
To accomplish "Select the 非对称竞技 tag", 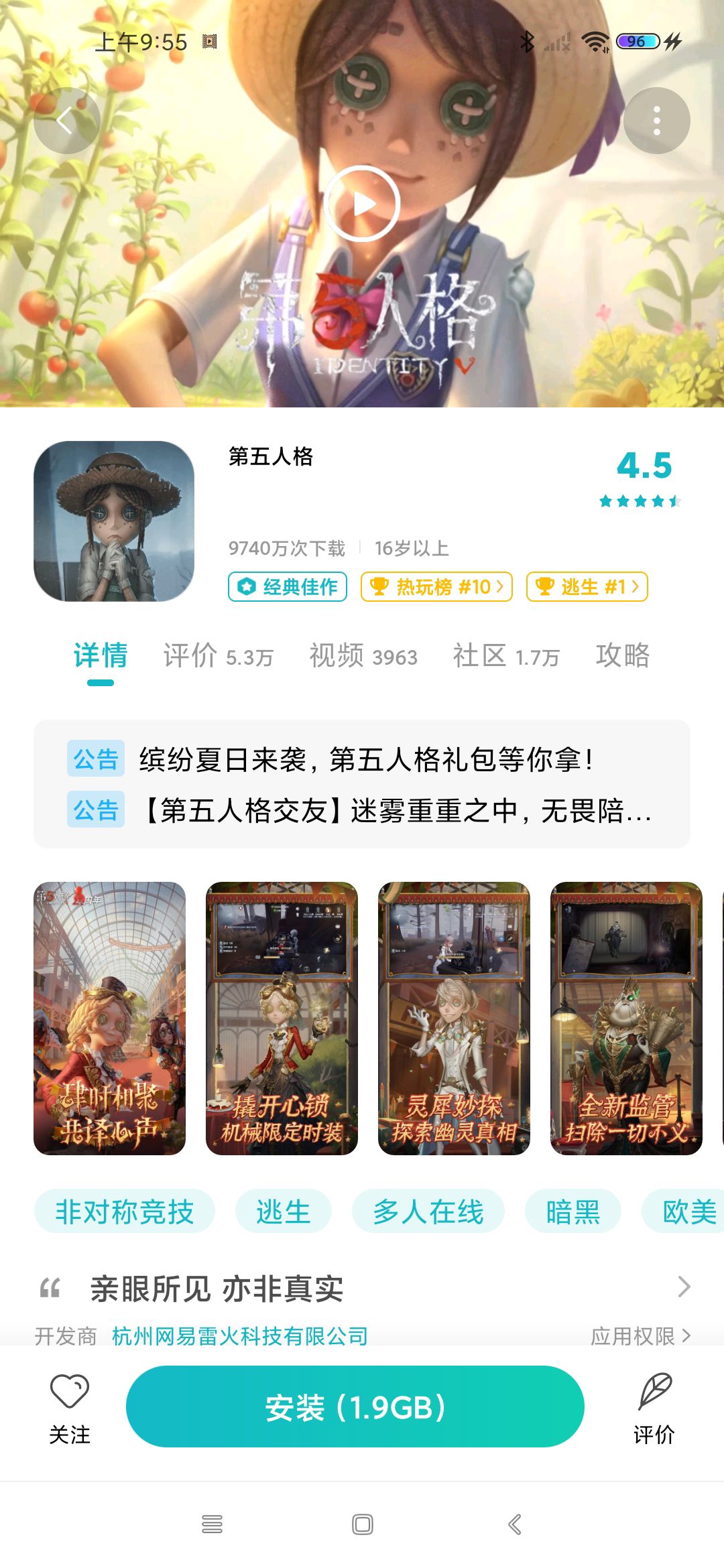I will click(125, 1212).
